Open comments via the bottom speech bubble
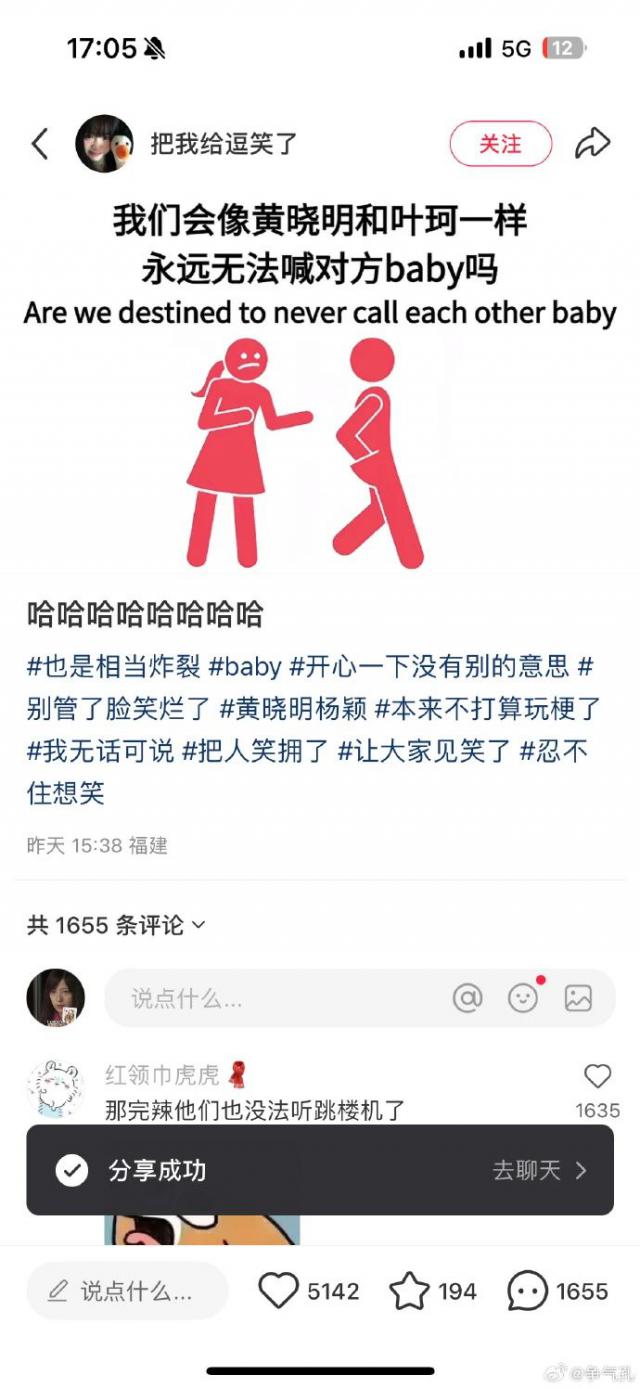The image size is (640, 1388). pyautogui.click(x=528, y=1291)
